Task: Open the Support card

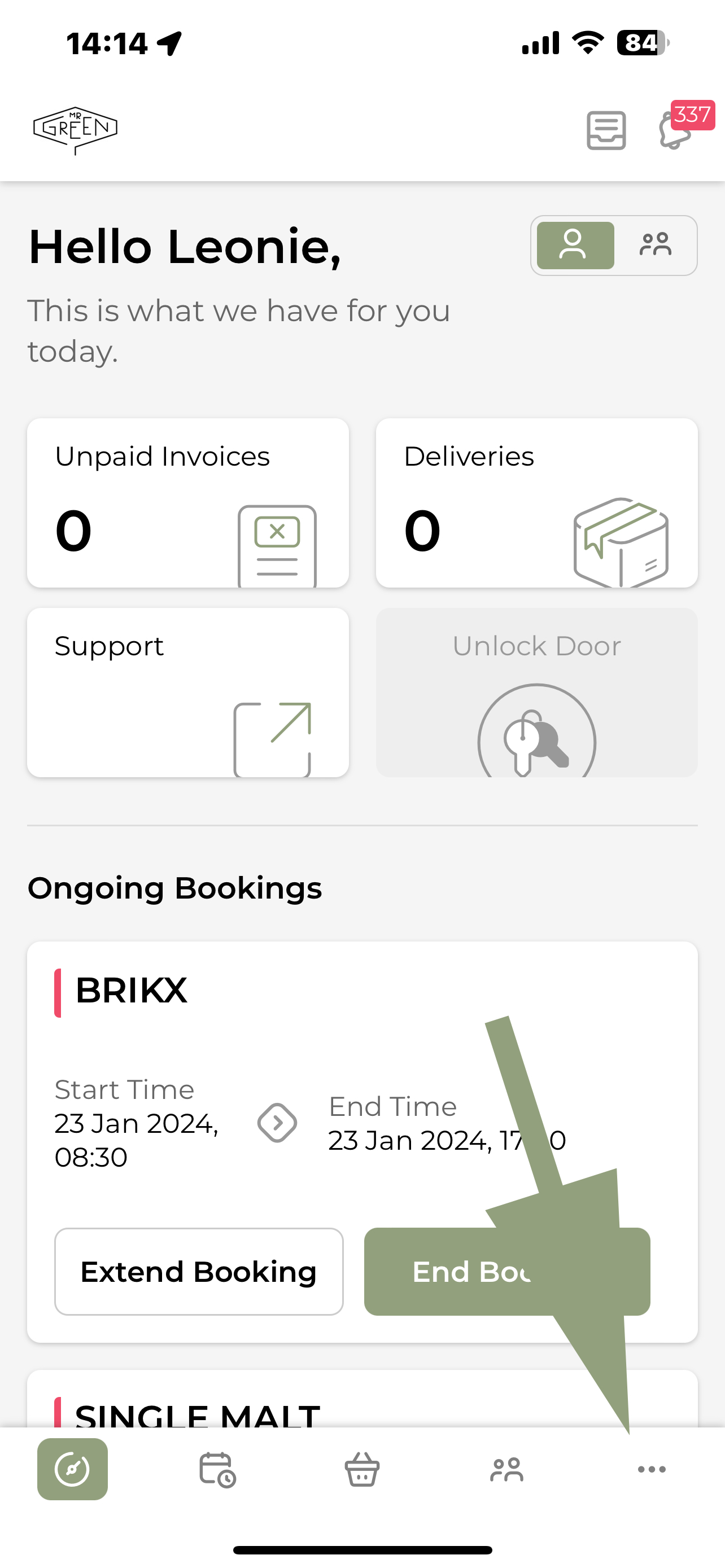Action: click(x=187, y=692)
